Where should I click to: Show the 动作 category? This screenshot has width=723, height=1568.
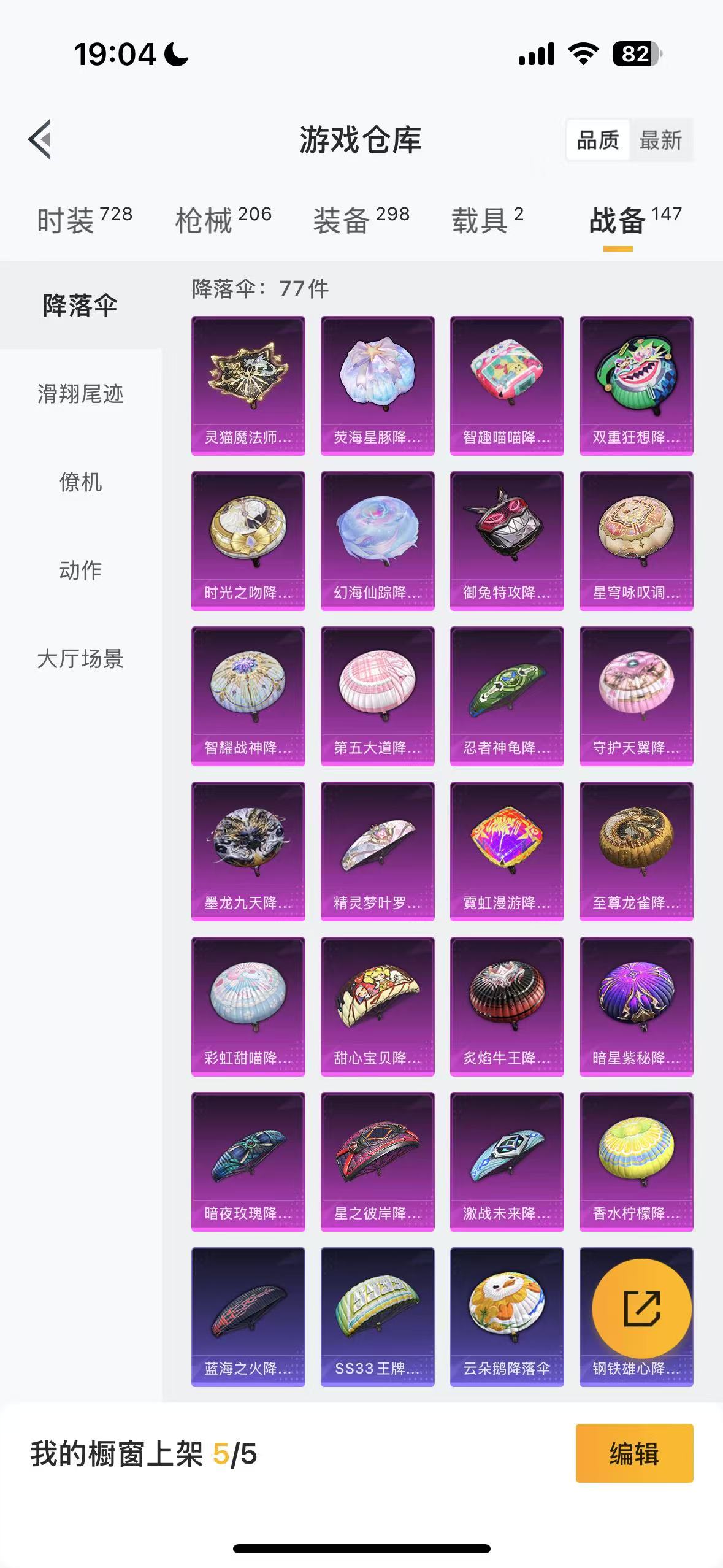pos(80,571)
